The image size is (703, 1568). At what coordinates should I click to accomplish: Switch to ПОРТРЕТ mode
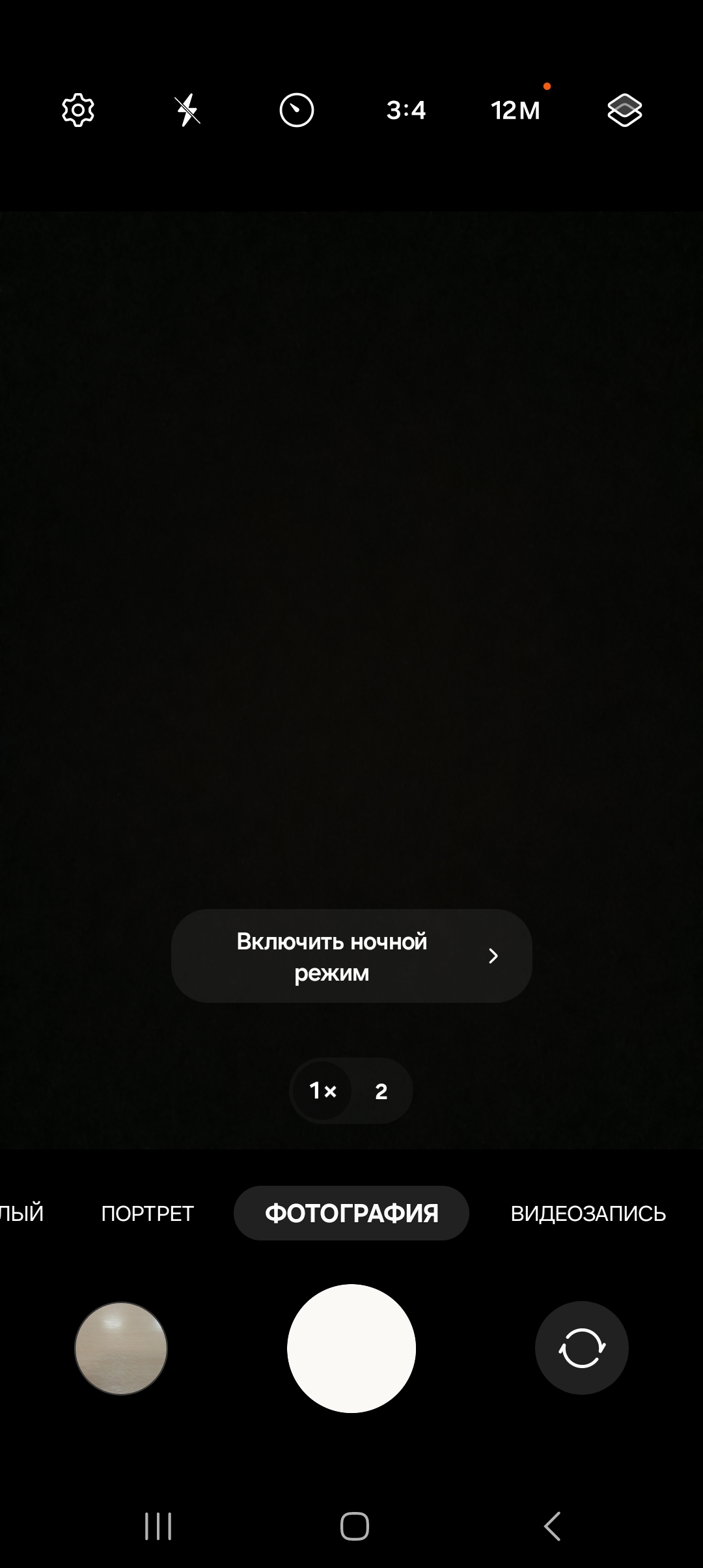(x=148, y=1213)
